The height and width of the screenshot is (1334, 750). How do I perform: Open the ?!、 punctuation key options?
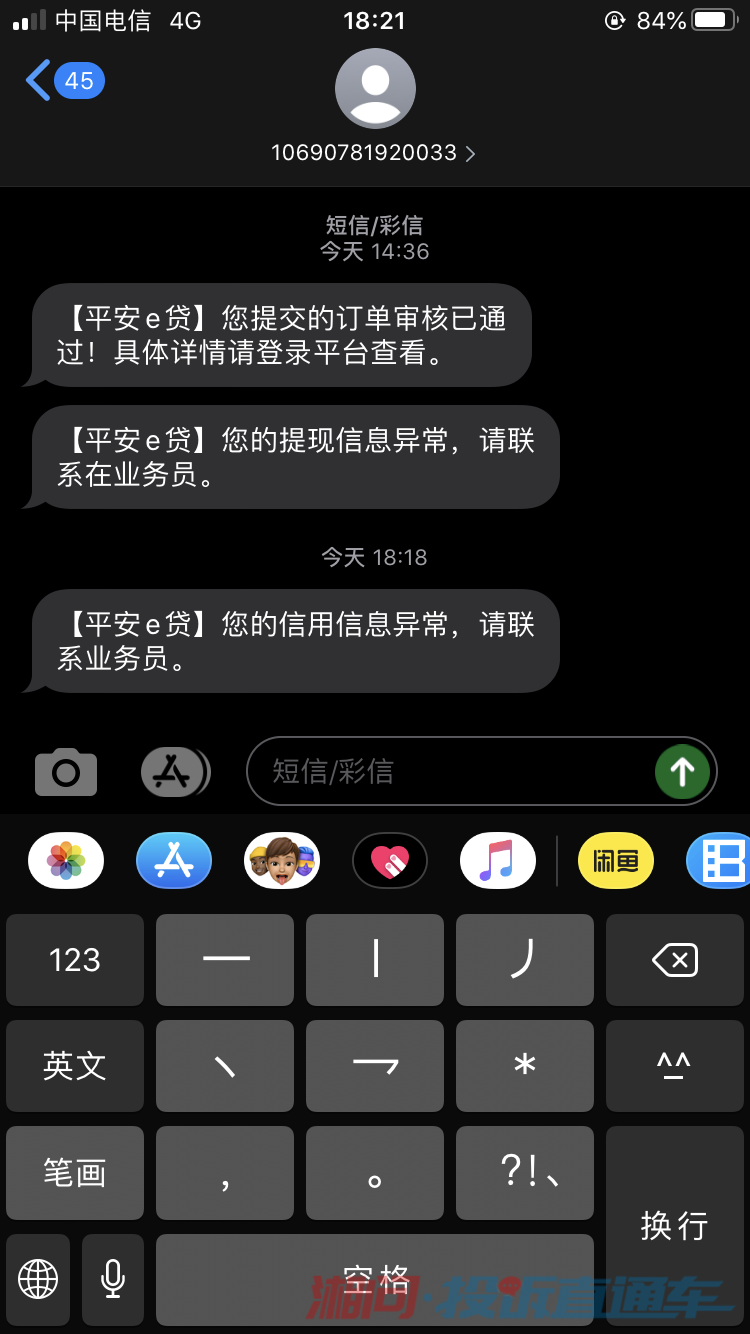point(524,1172)
